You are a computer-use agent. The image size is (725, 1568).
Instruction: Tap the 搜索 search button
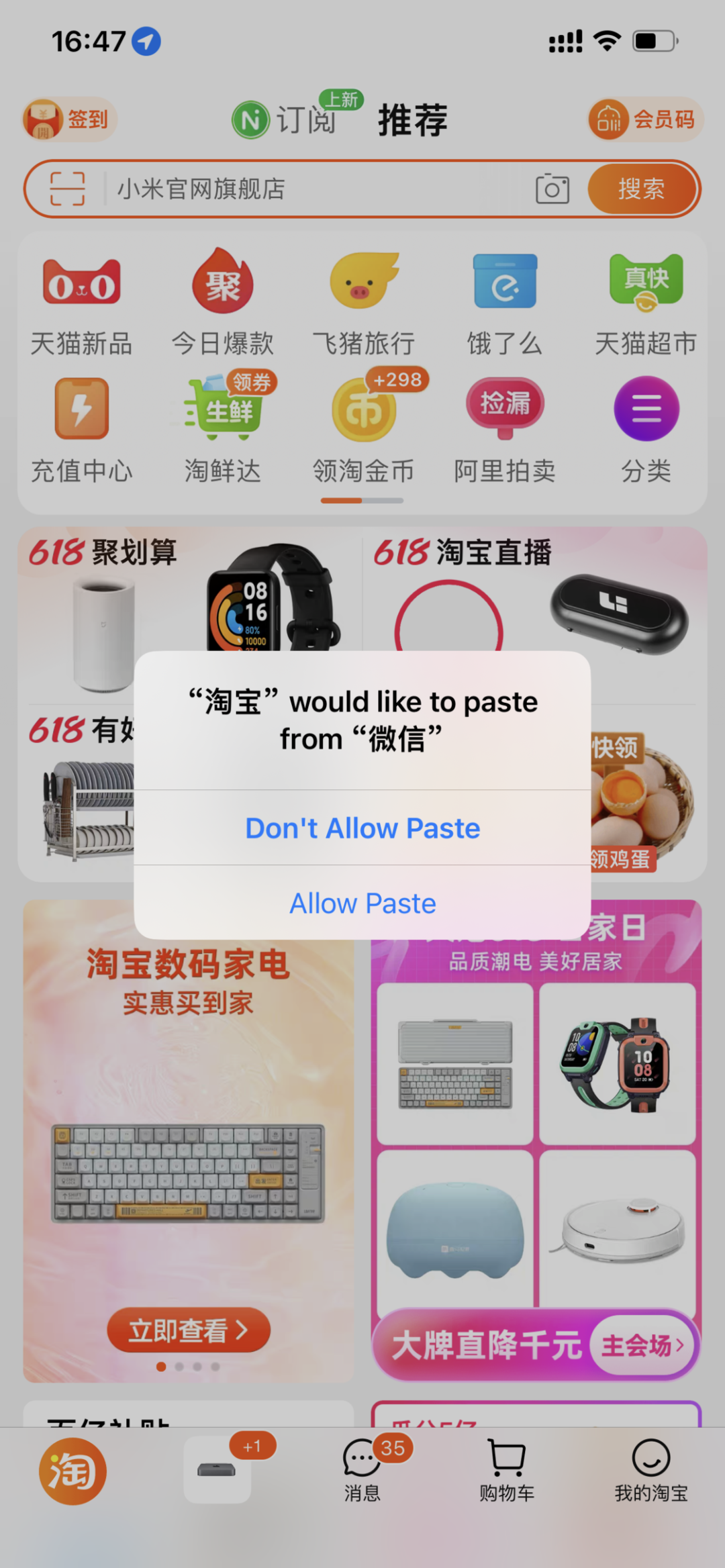(x=641, y=189)
